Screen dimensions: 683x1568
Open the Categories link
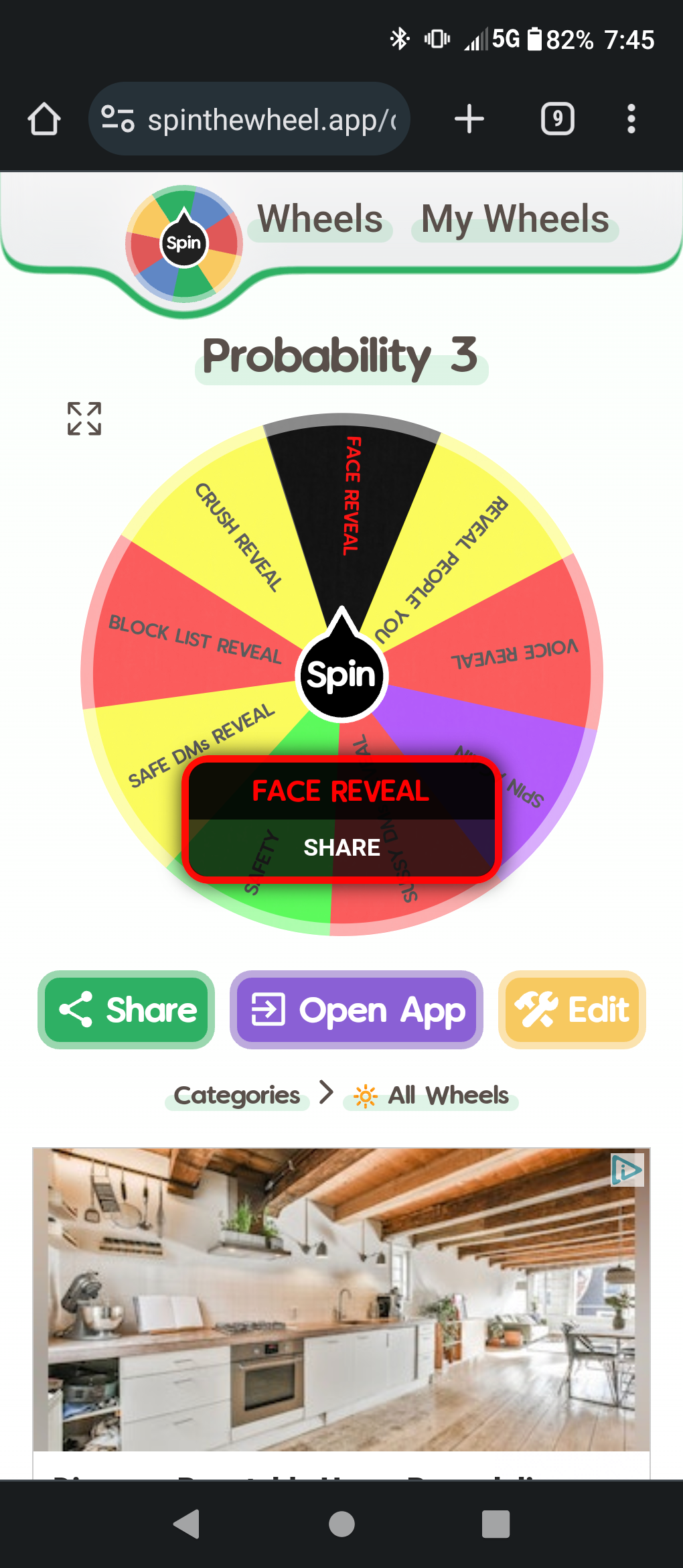237,1096
